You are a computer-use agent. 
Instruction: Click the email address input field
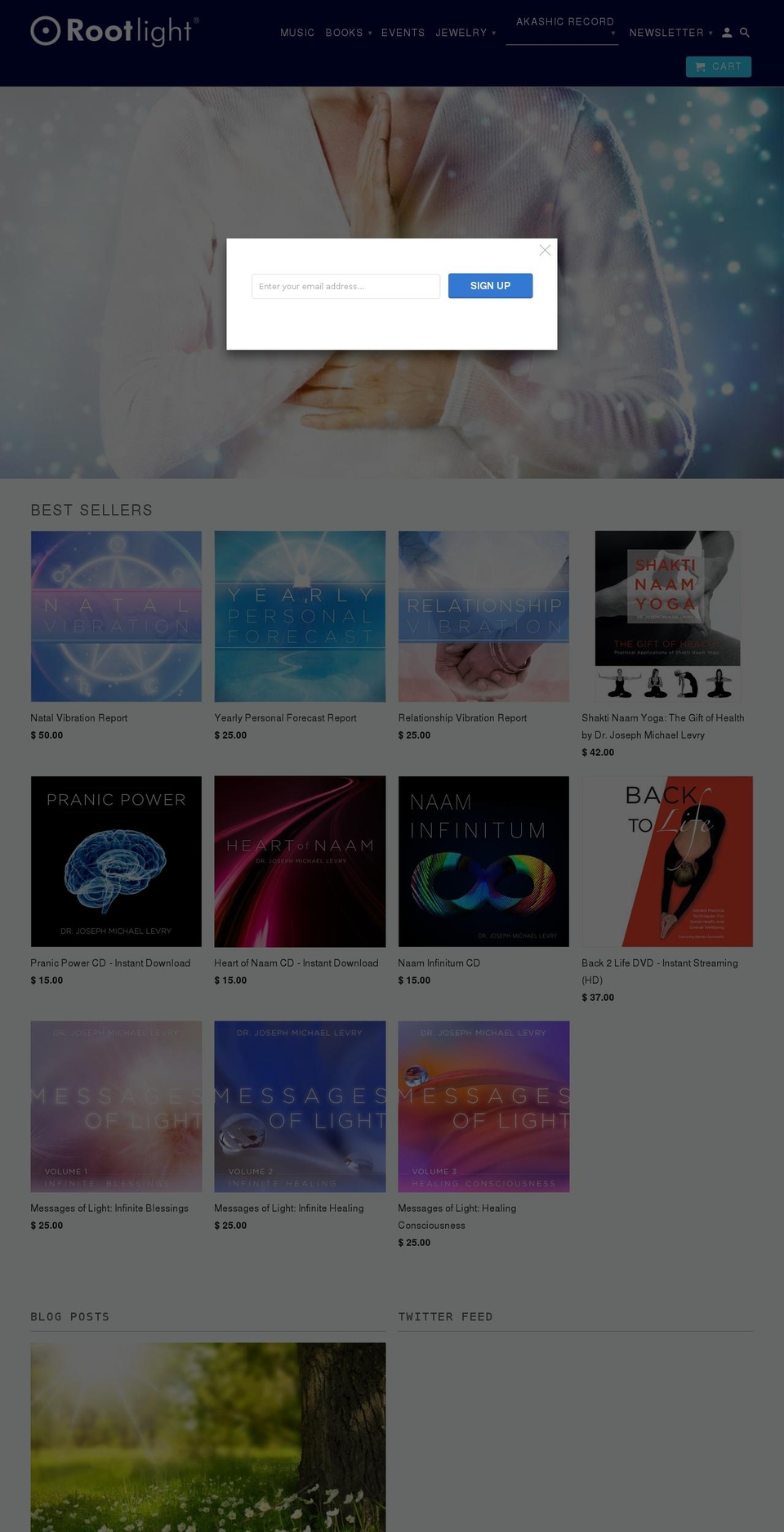tap(345, 286)
